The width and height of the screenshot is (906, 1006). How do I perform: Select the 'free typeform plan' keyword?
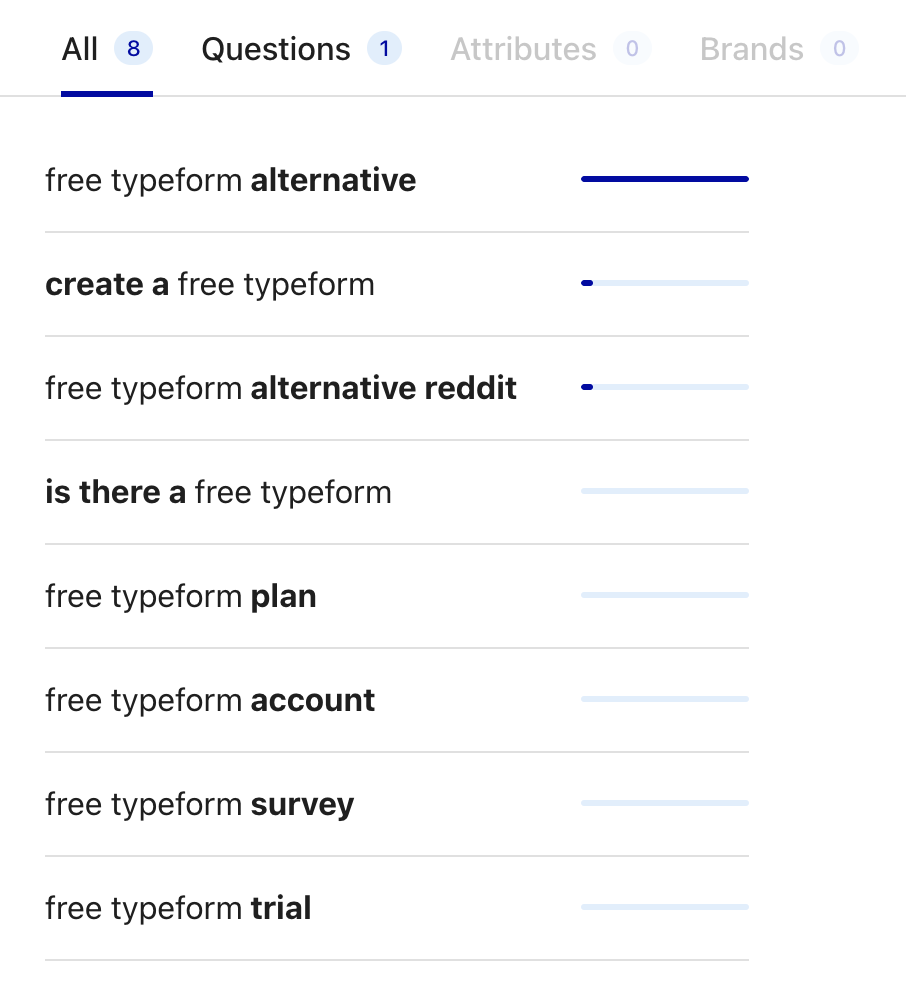[x=181, y=597]
